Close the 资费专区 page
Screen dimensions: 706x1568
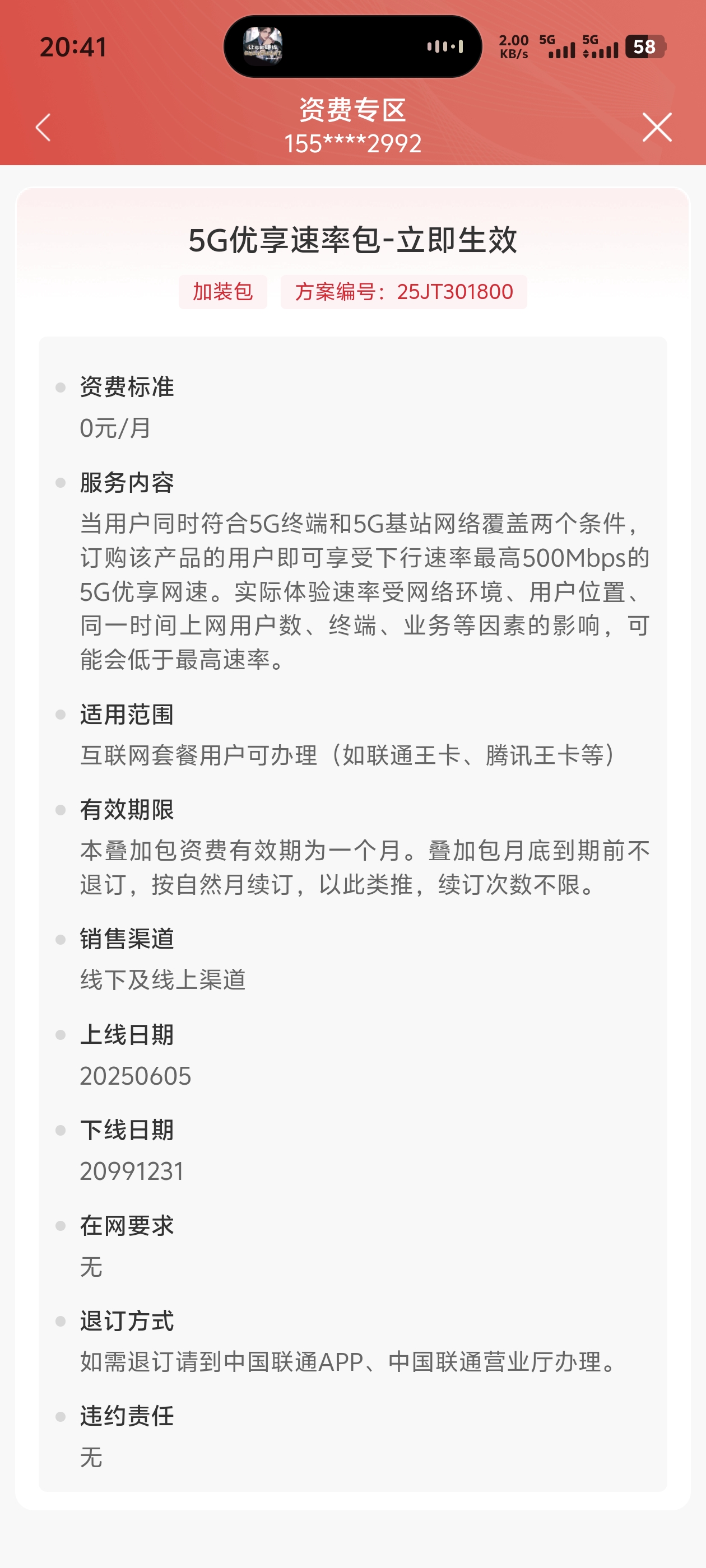point(657,127)
